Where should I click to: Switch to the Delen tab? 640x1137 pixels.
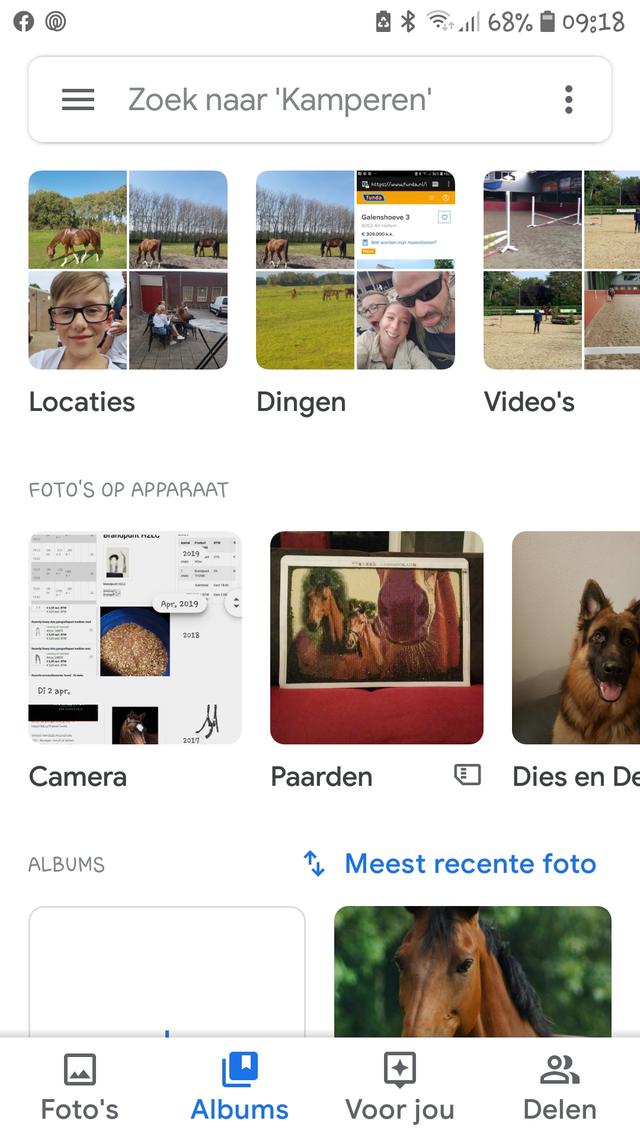pos(560,1087)
